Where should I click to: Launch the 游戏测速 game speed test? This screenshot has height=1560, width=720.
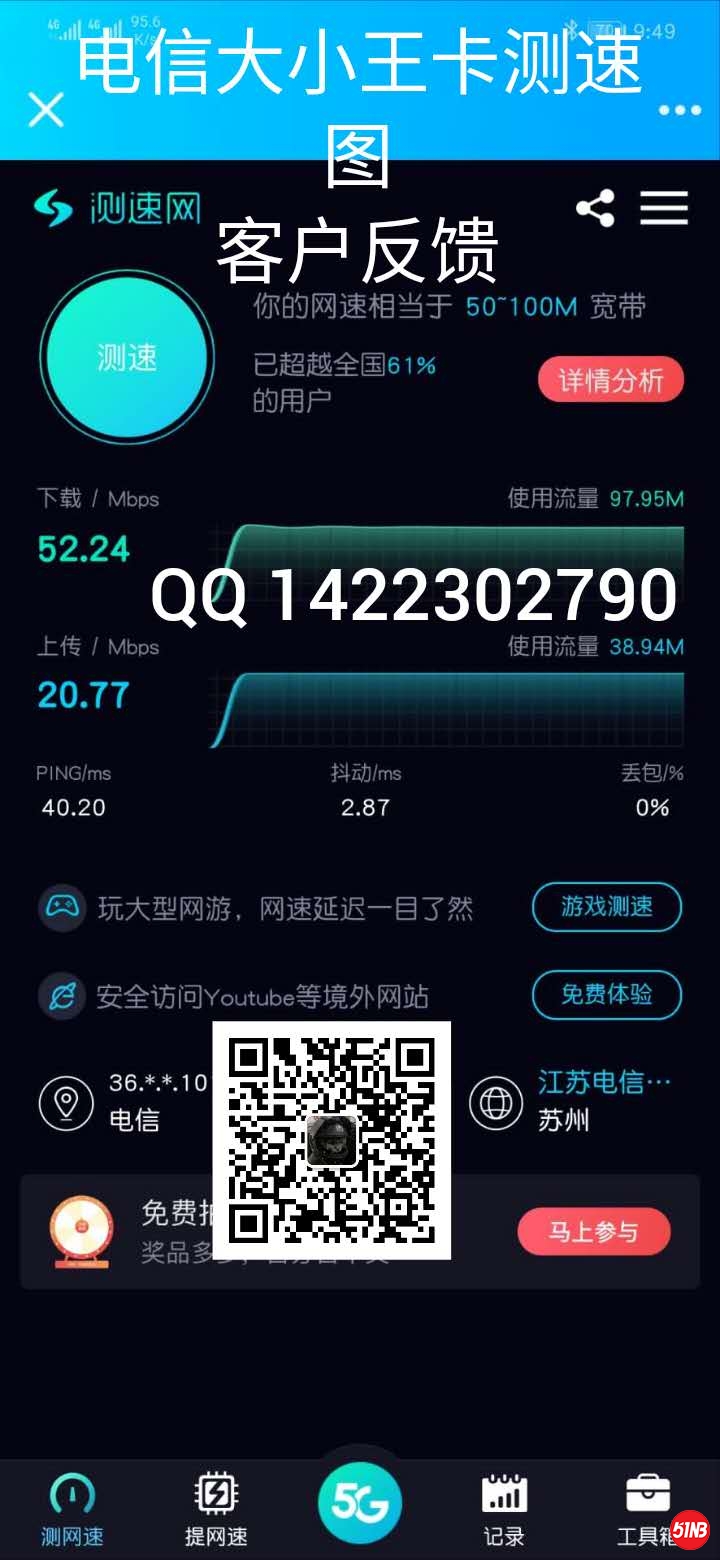(606, 907)
